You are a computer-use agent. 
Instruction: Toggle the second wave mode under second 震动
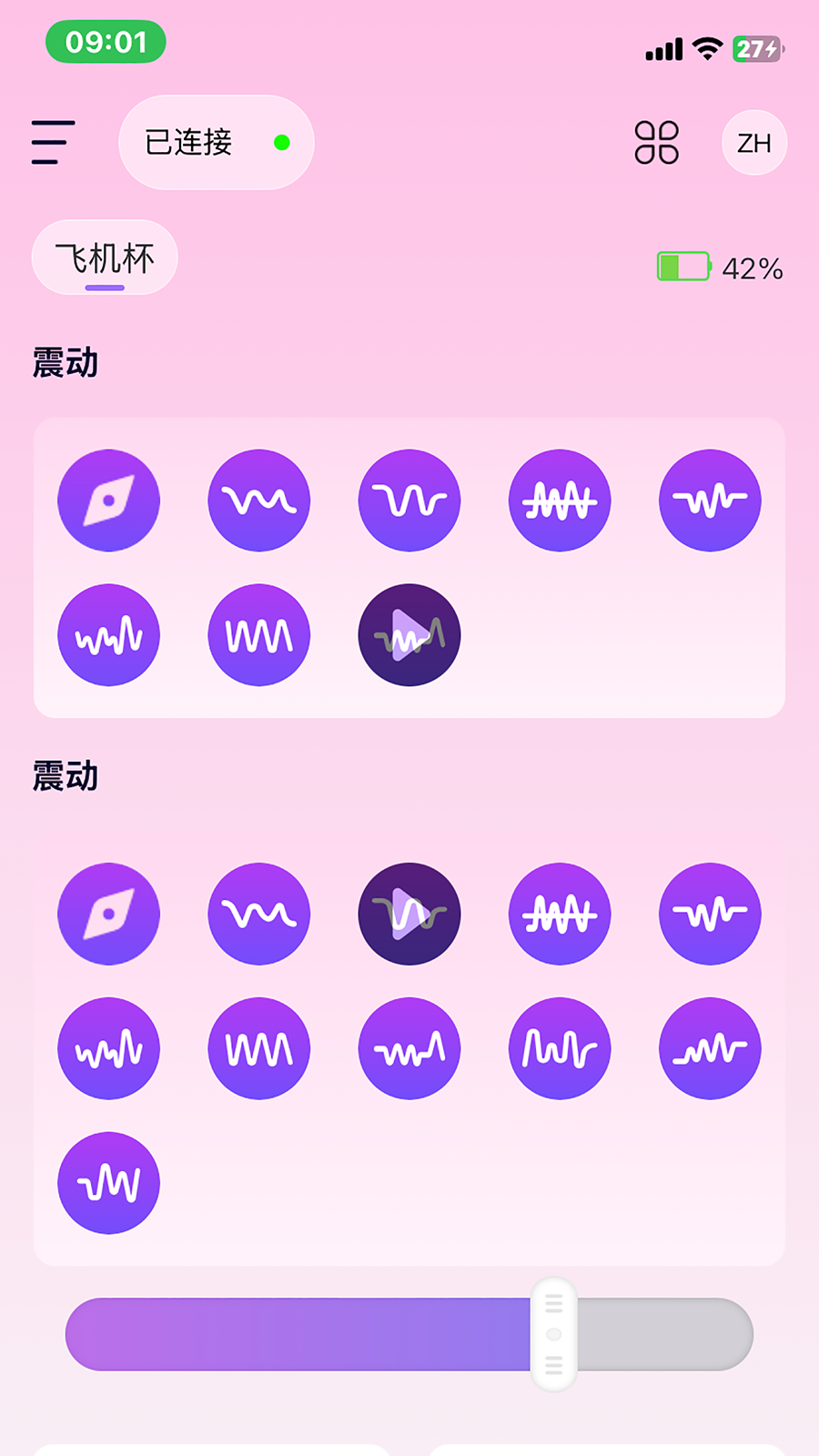pos(258,914)
